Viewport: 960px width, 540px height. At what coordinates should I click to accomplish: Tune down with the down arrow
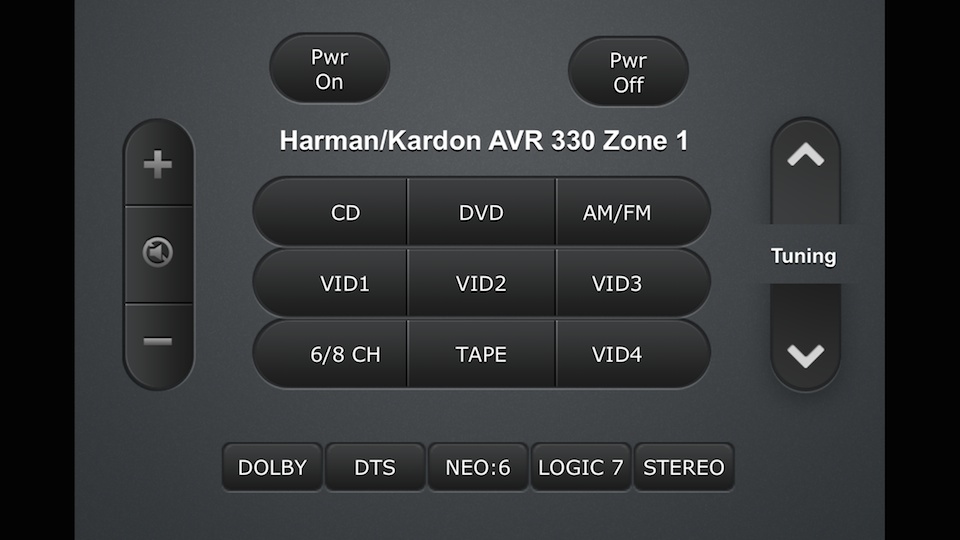click(805, 354)
